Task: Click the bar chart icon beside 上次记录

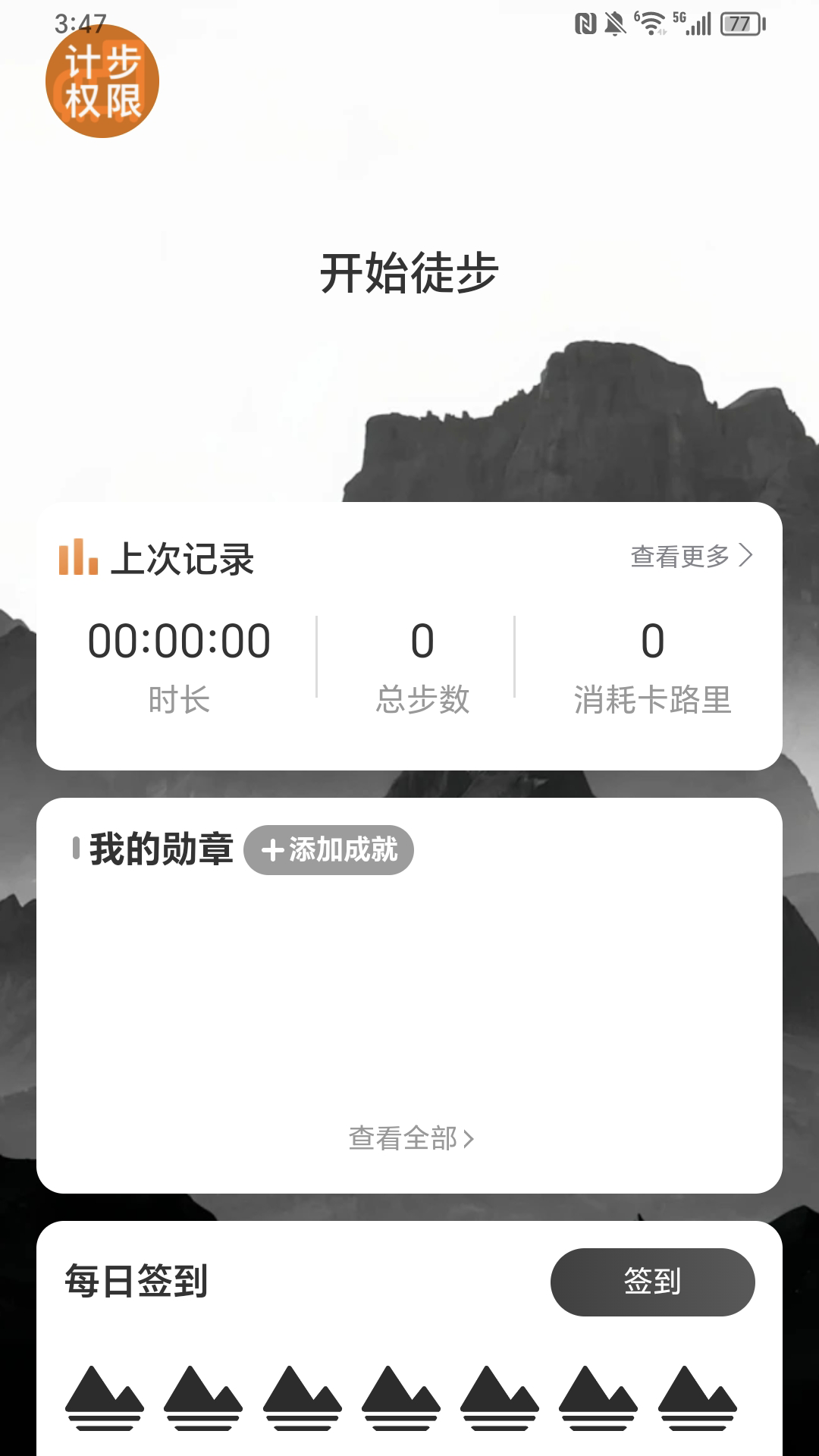Action: pos(78,557)
